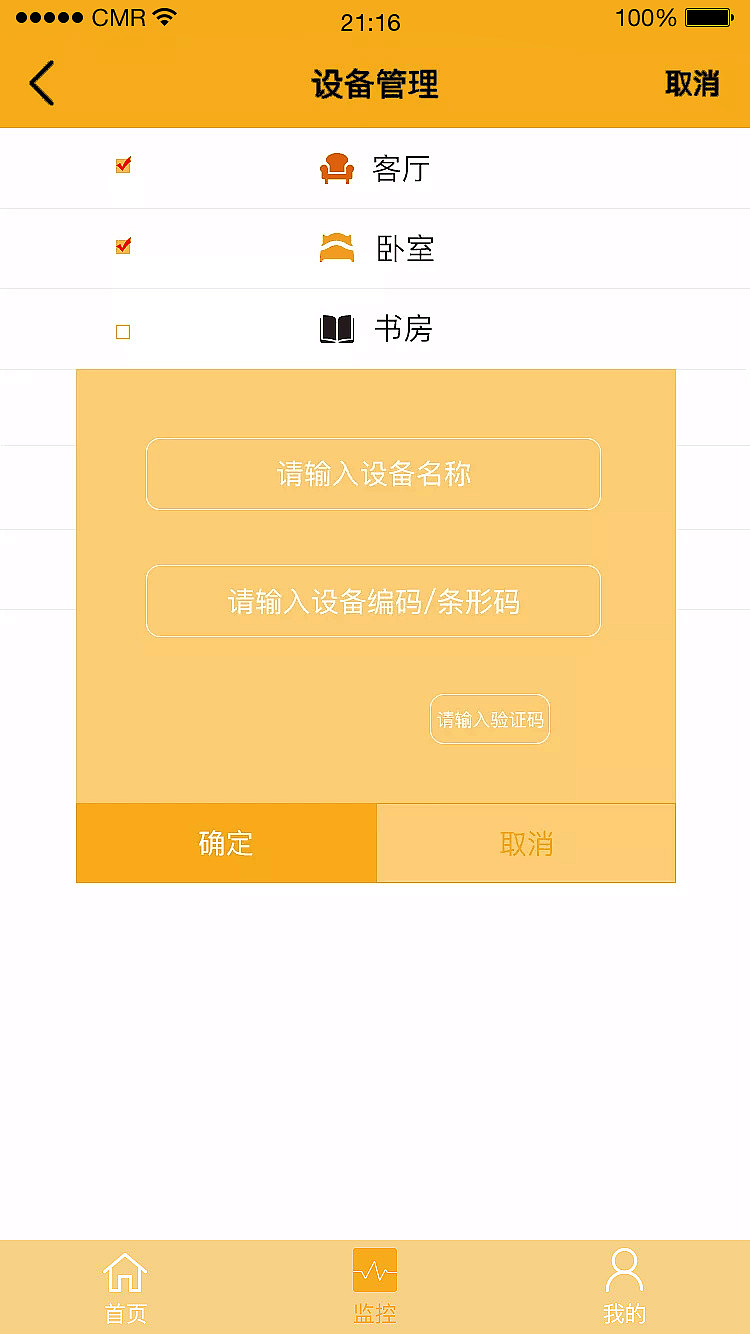
Task: Switch to the 我的 tab
Action: (x=624, y=1287)
